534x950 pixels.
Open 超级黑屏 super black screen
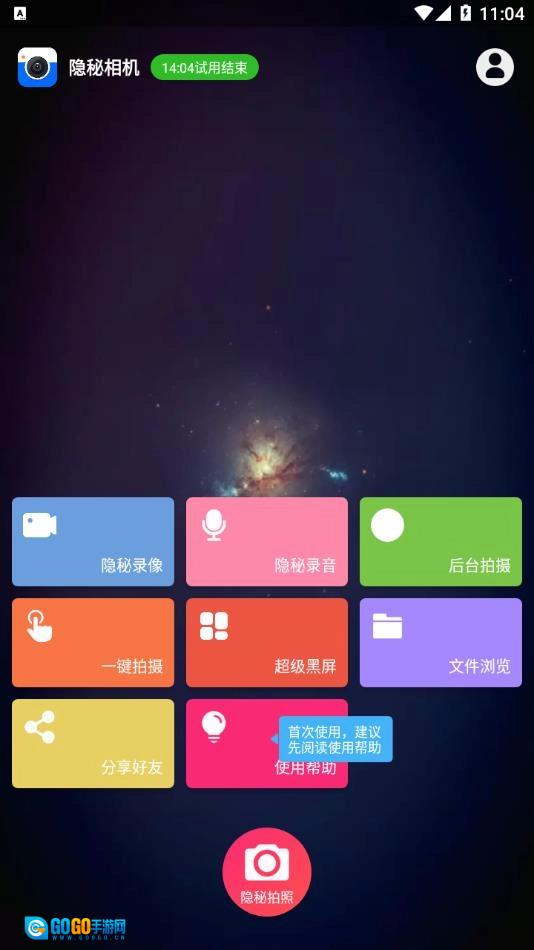tap(267, 643)
